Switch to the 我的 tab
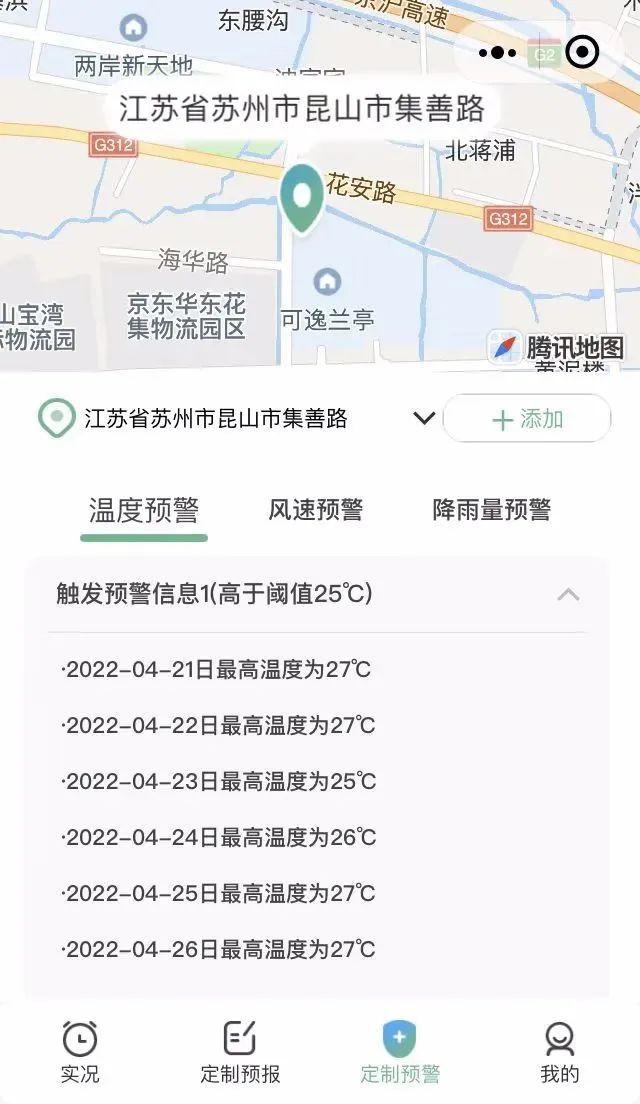Screen dimensions: 640x1104 tap(560, 1052)
